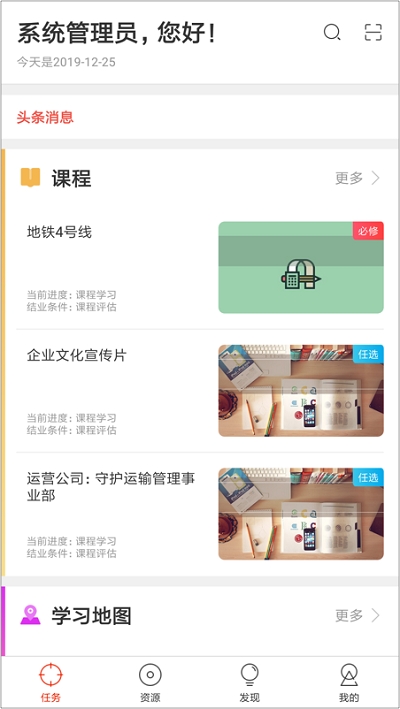The height and width of the screenshot is (709, 400).
Task: Open the search icon
Action: point(332,33)
